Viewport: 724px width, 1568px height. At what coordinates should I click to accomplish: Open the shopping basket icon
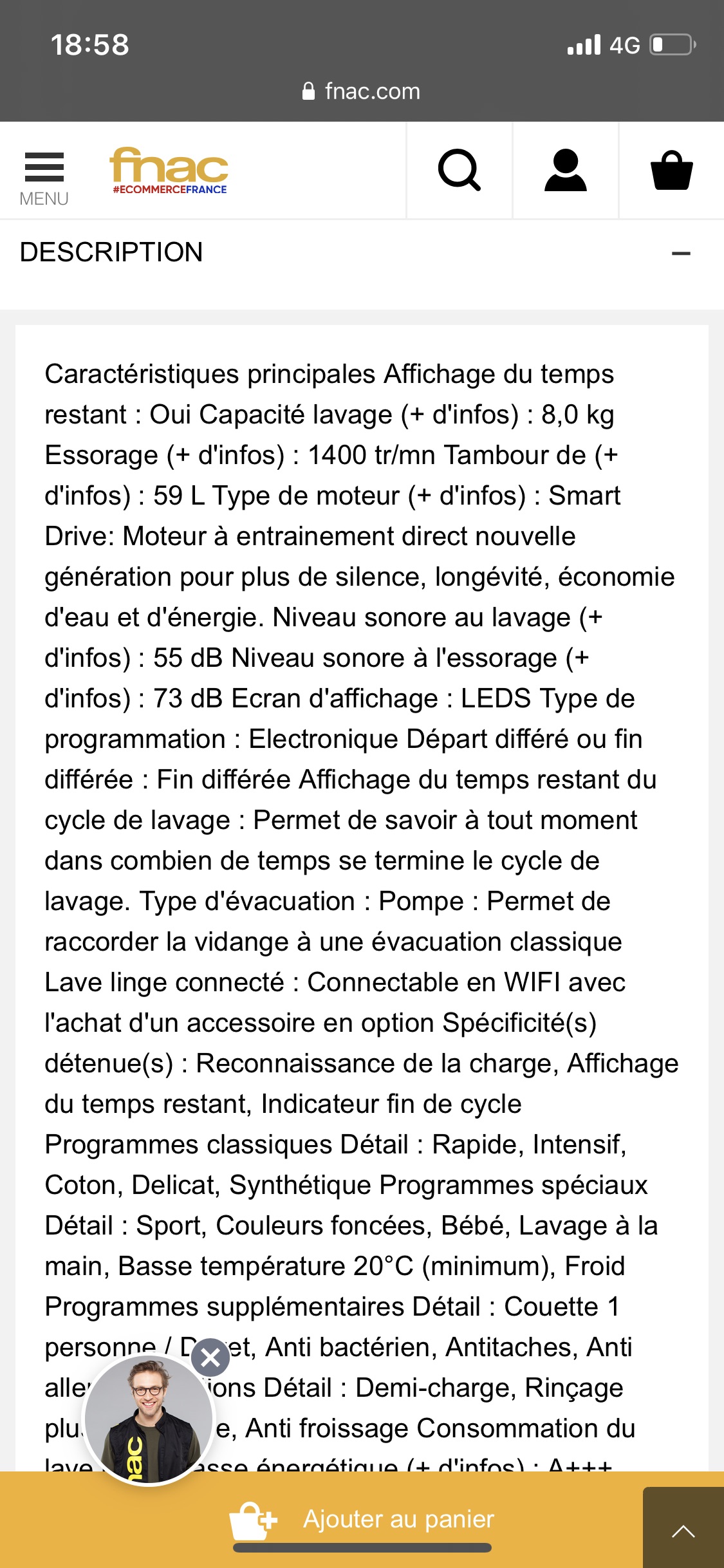click(672, 171)
